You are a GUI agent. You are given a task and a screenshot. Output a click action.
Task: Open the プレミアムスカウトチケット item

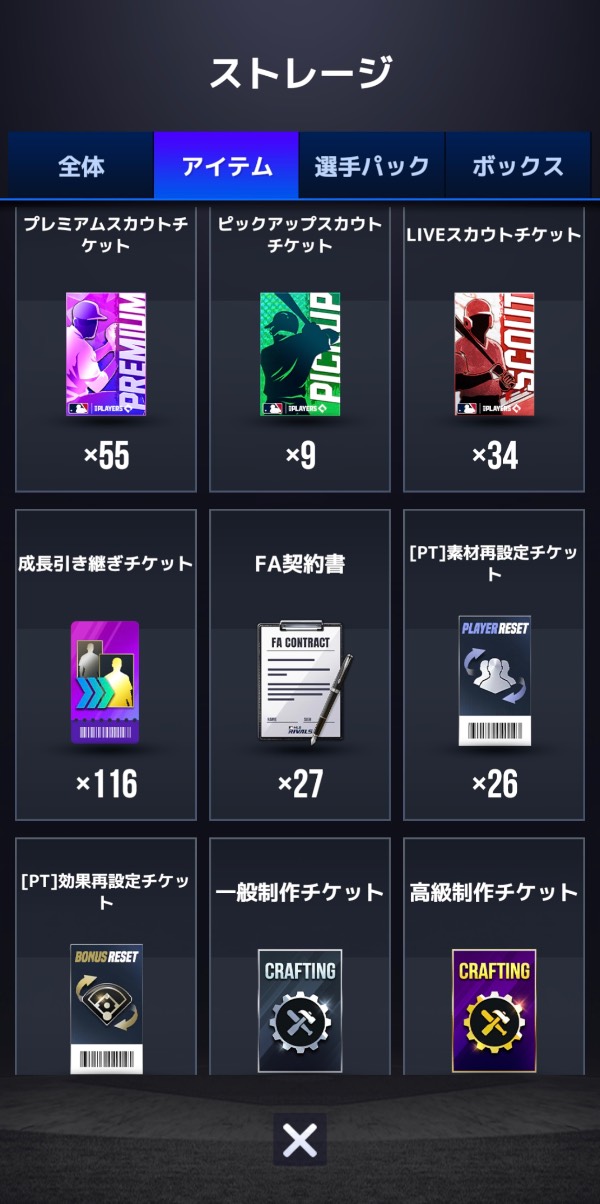coord(106,352)
